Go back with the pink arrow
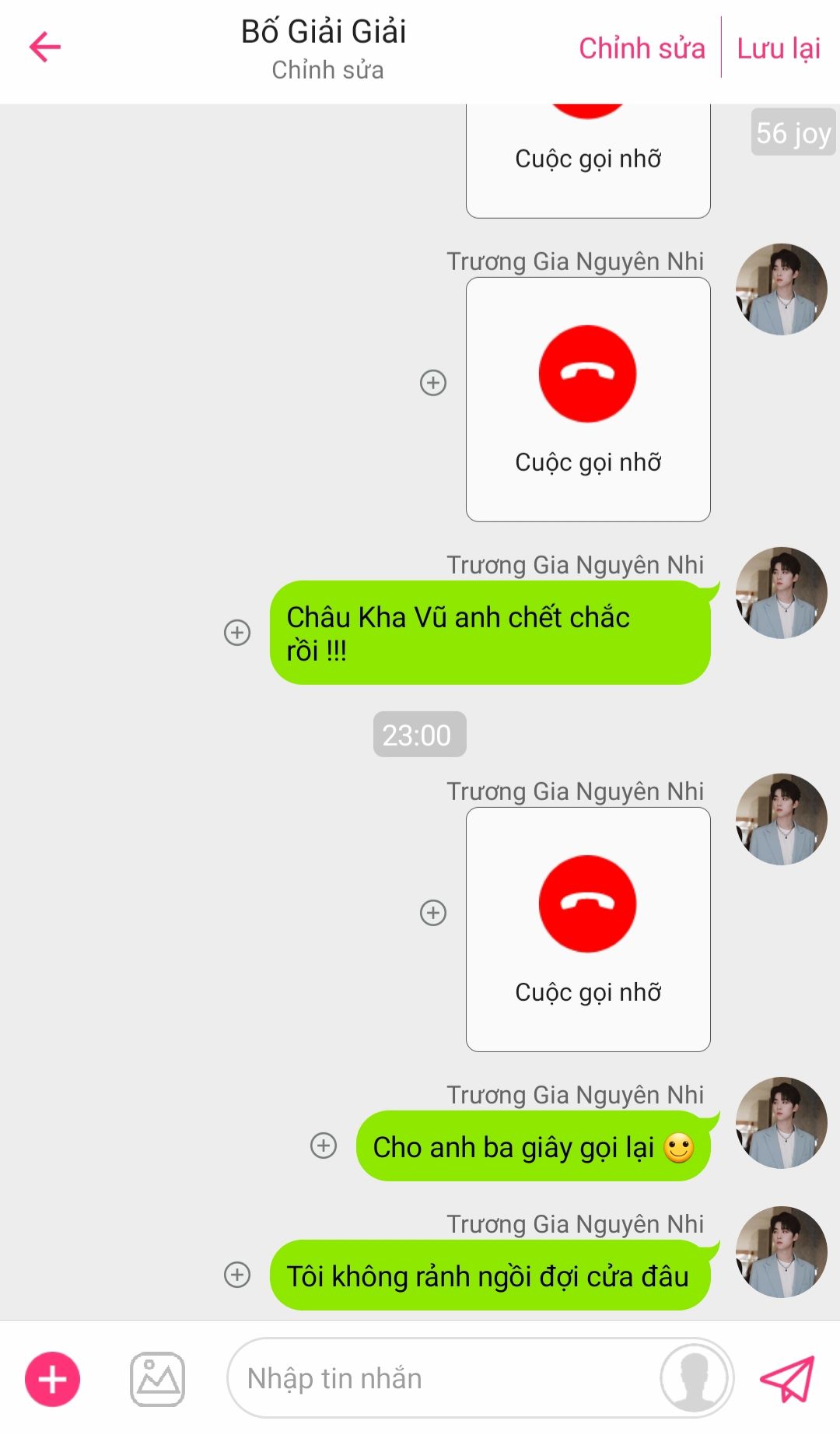 click(45, 47)
